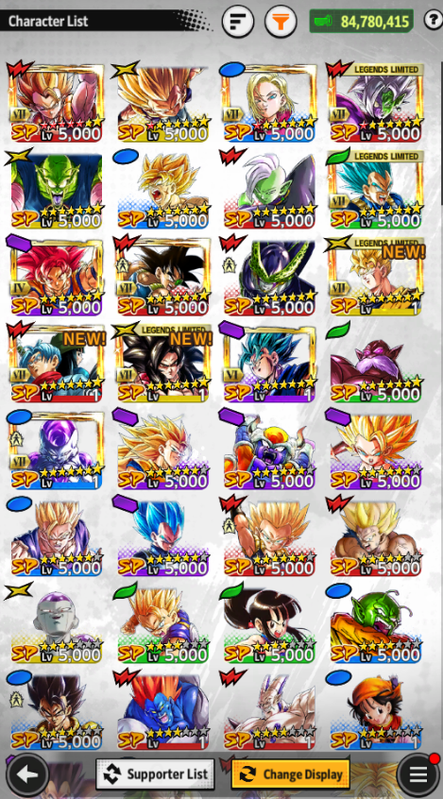Open the Pan character card with orange bandana
443x799 pixels.
(376, 710)
